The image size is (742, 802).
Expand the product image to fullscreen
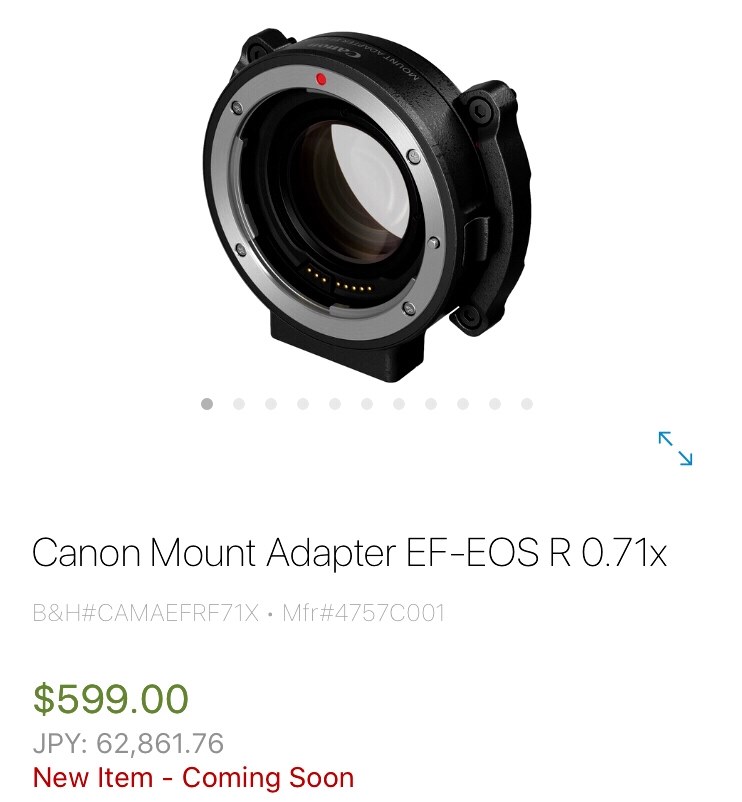676,451
